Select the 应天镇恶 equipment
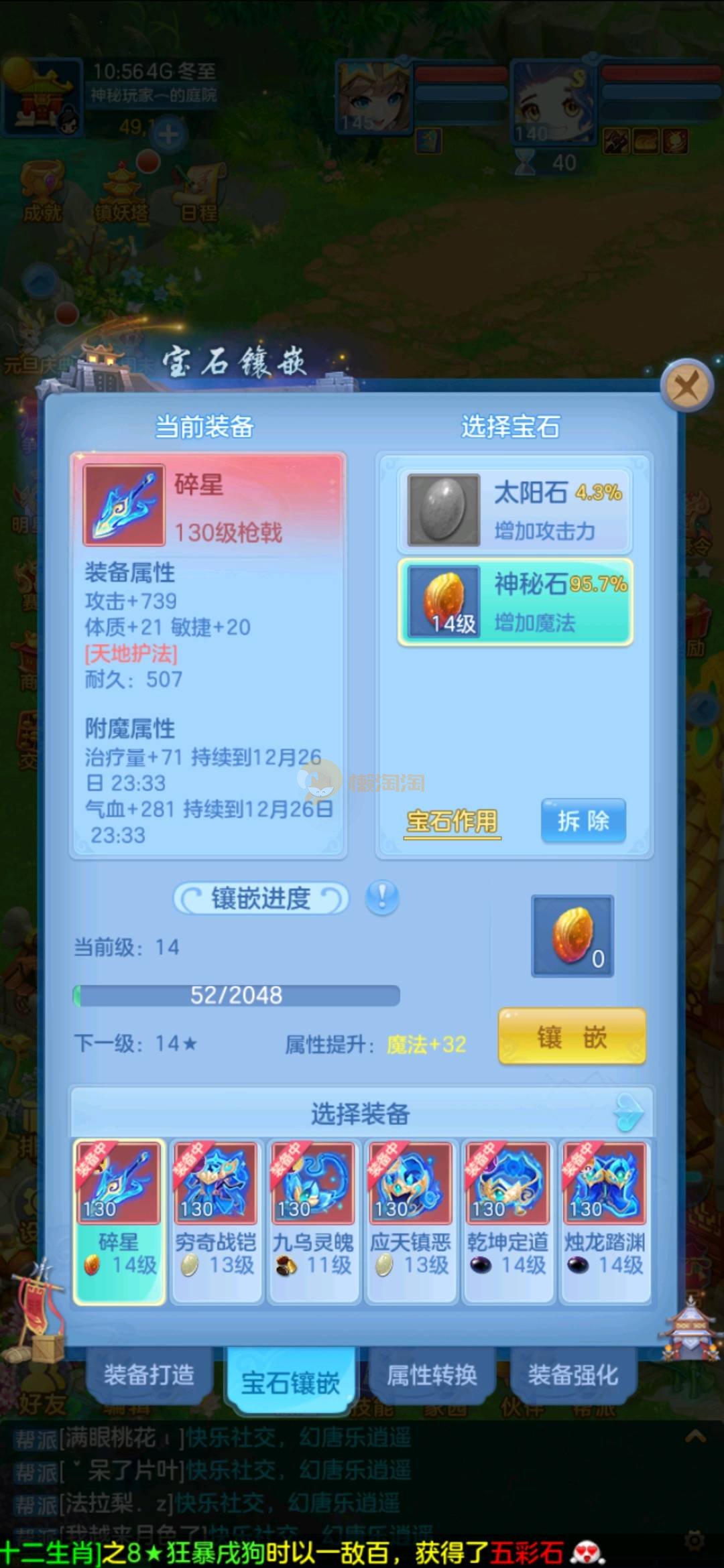Viewport: 724px width, 1568px height. pos(410,1221)
